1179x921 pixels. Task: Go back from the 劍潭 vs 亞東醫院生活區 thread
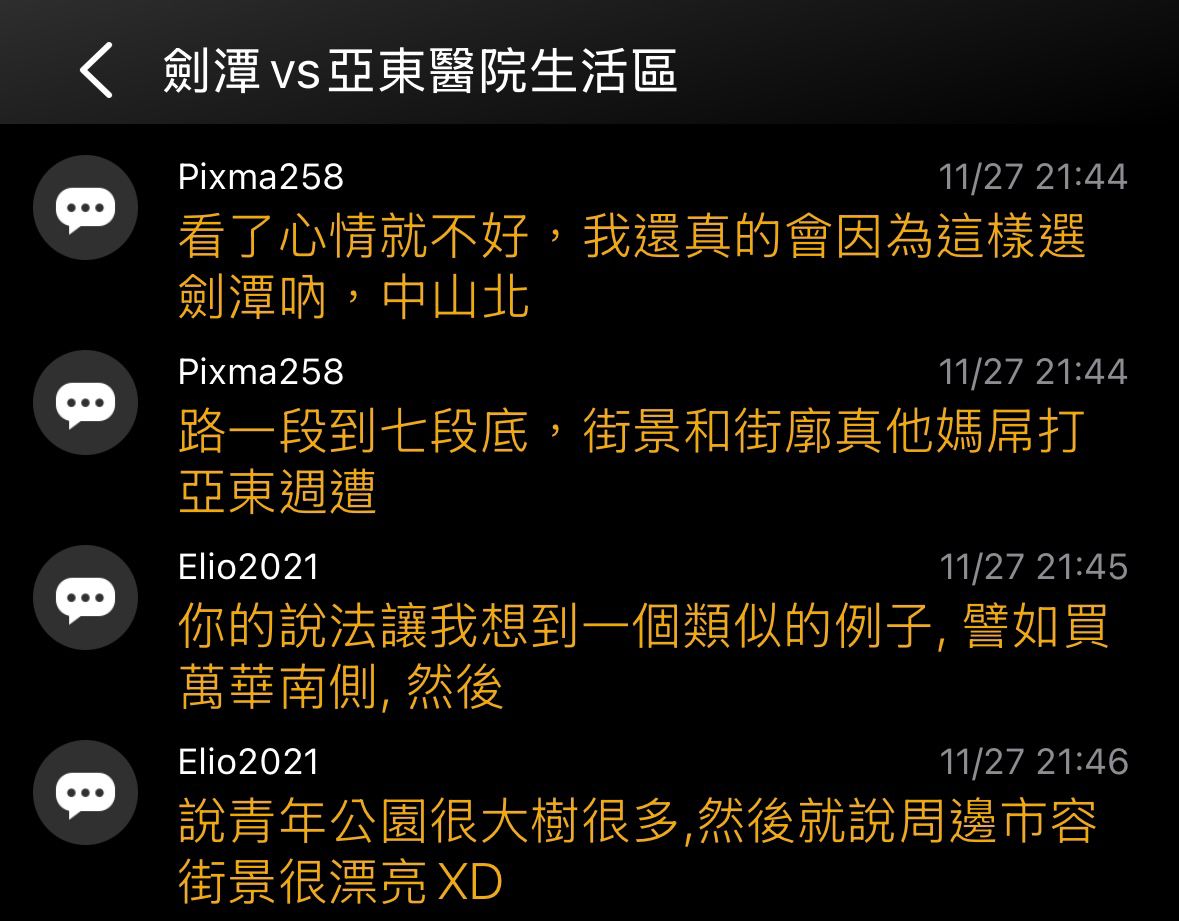click(x=96, y=71)
